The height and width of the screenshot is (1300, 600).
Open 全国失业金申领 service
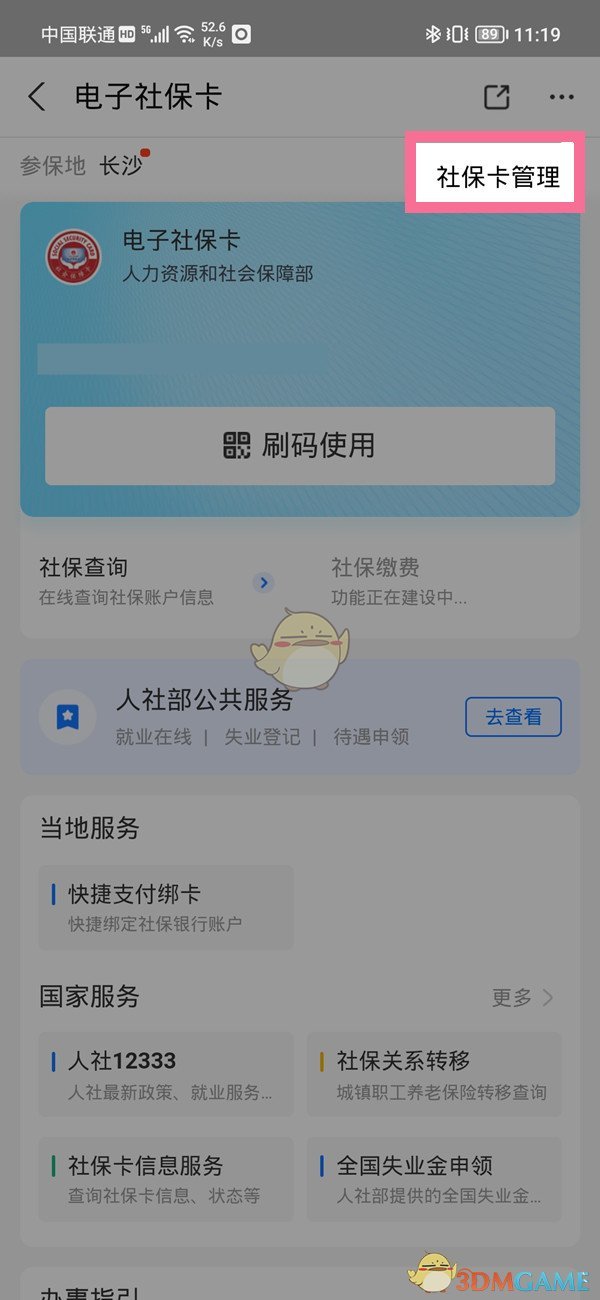[434, 1178]
